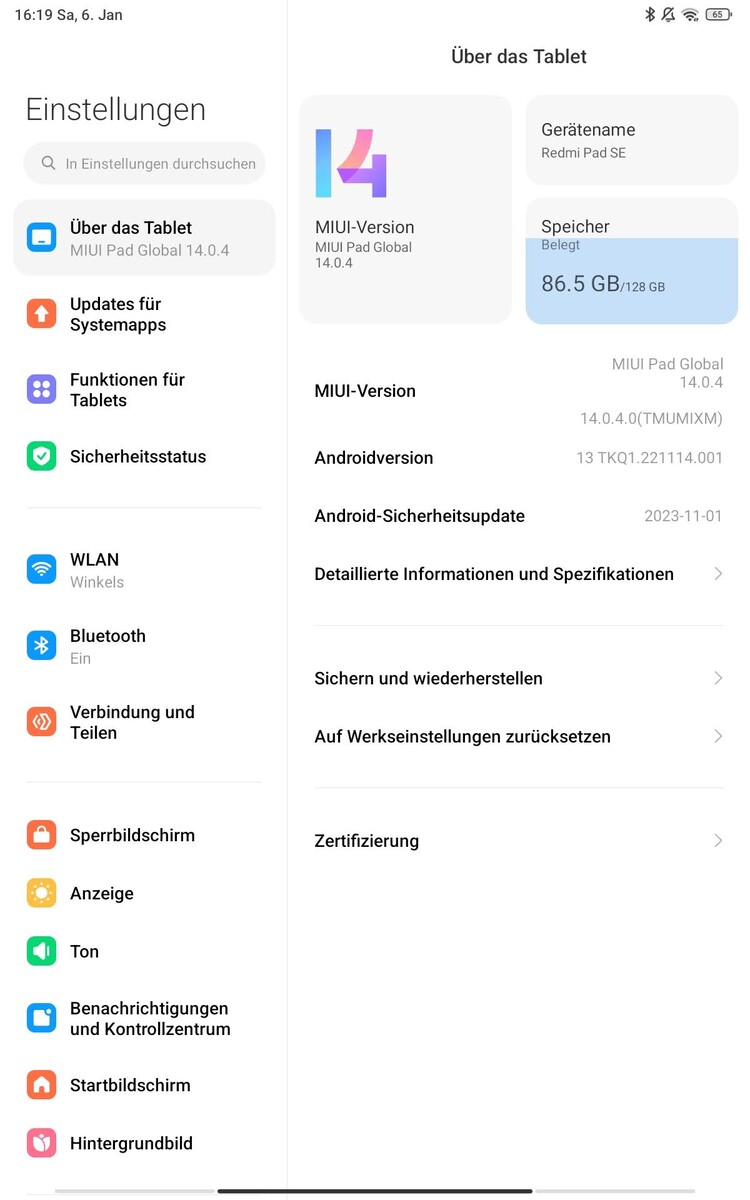Open WLAN settings
Viewport: 750px width, 1200px height.
pyautogui.click(x=143, y=570)
